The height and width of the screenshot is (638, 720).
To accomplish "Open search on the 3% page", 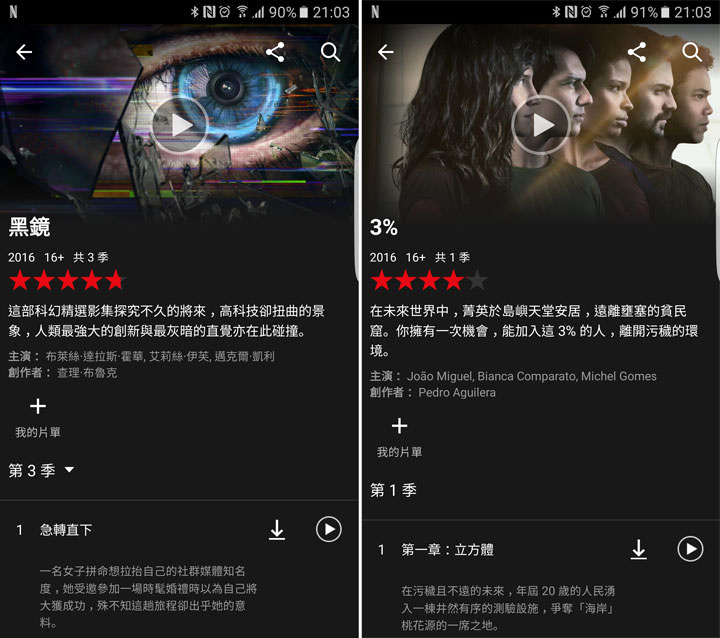I will 692,52.
